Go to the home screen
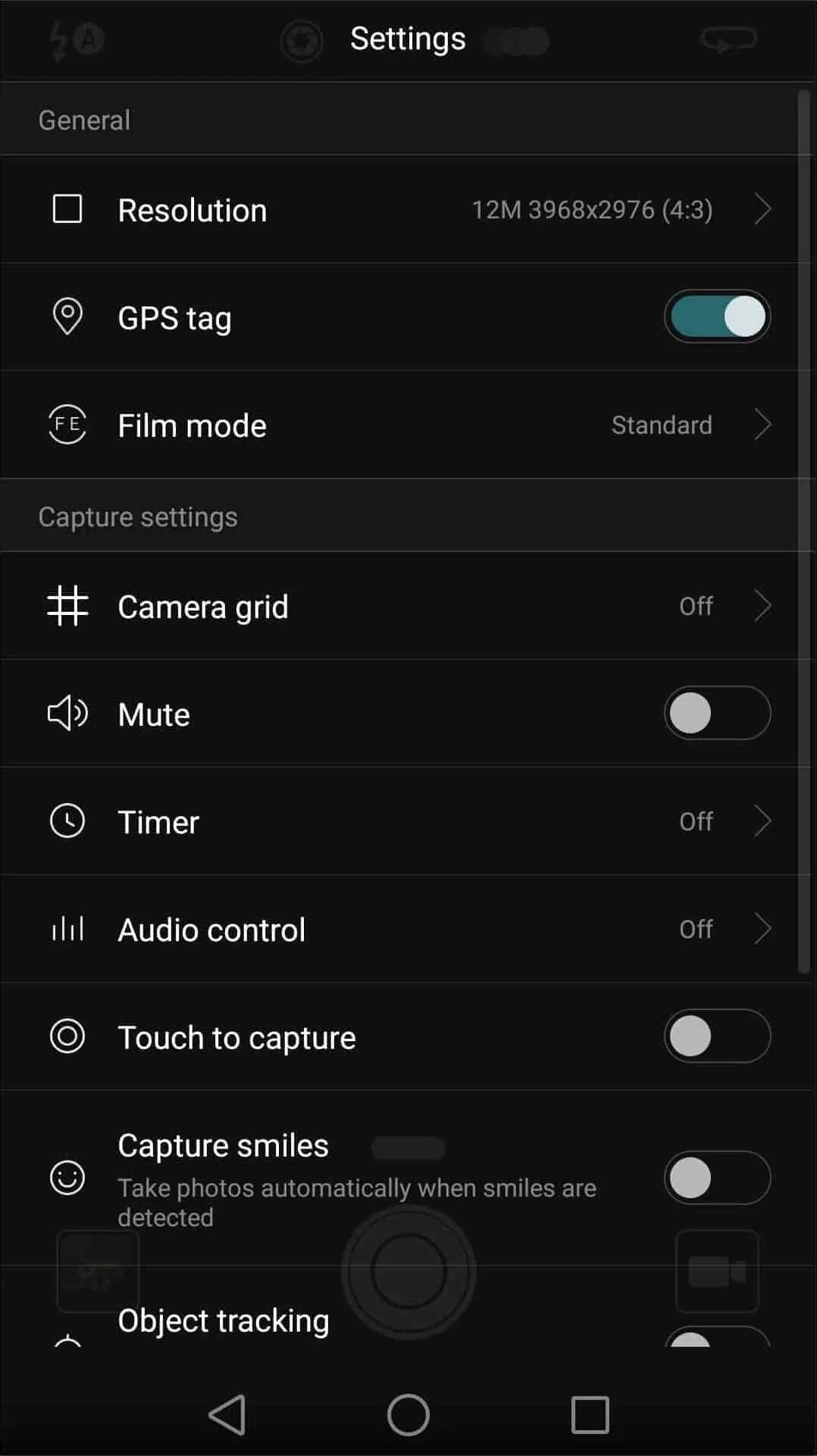Screen dimensions: 817x1456 pos(409,1415)
